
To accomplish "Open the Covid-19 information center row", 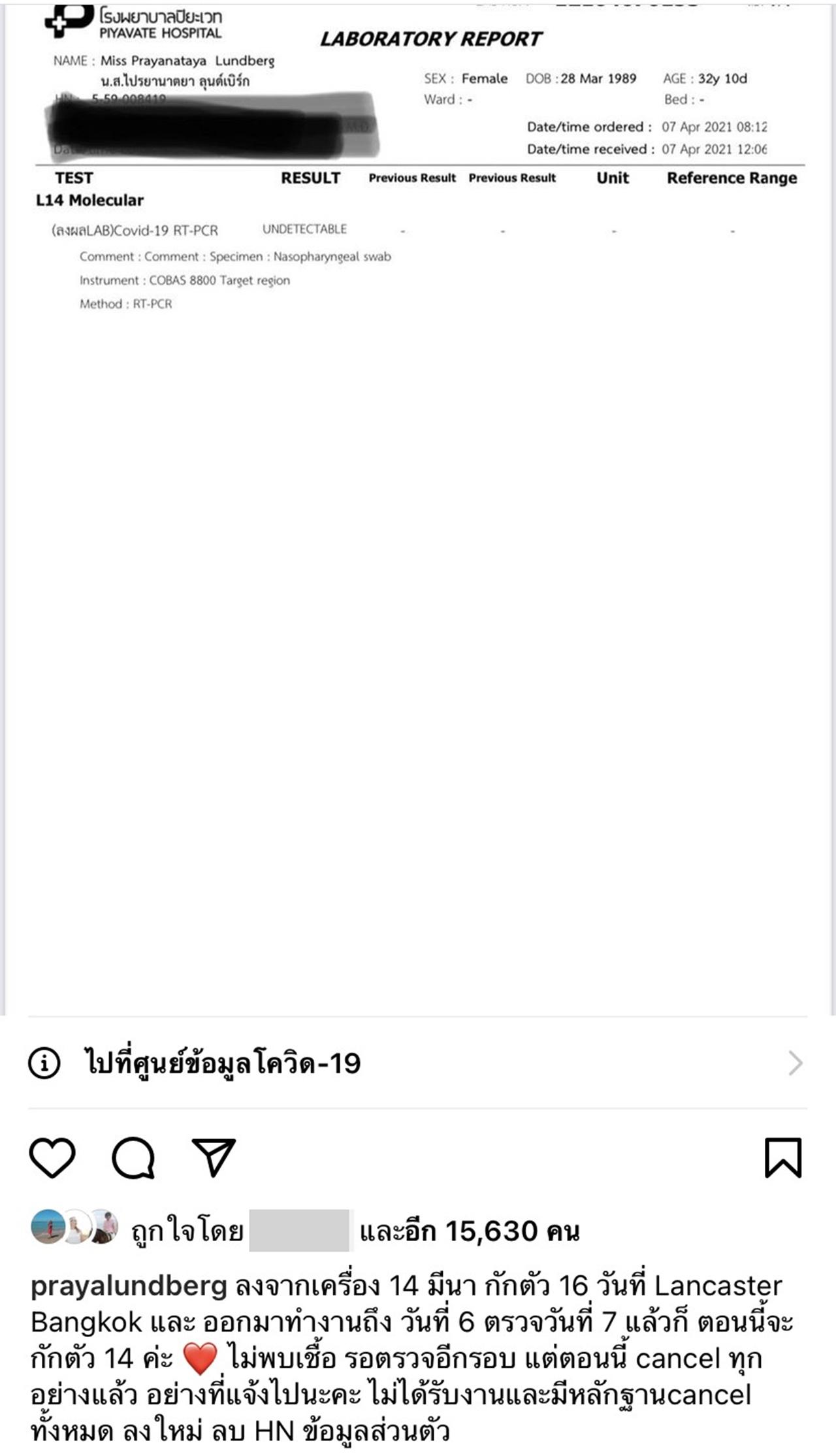I will [418, 1063].
